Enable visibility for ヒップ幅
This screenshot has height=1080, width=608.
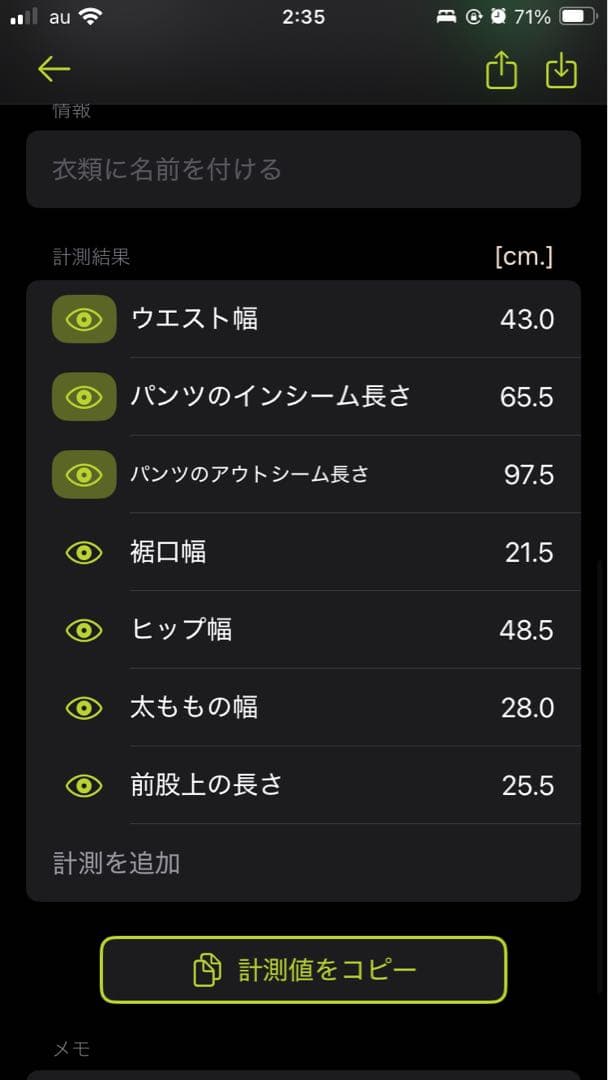point(84,630)
